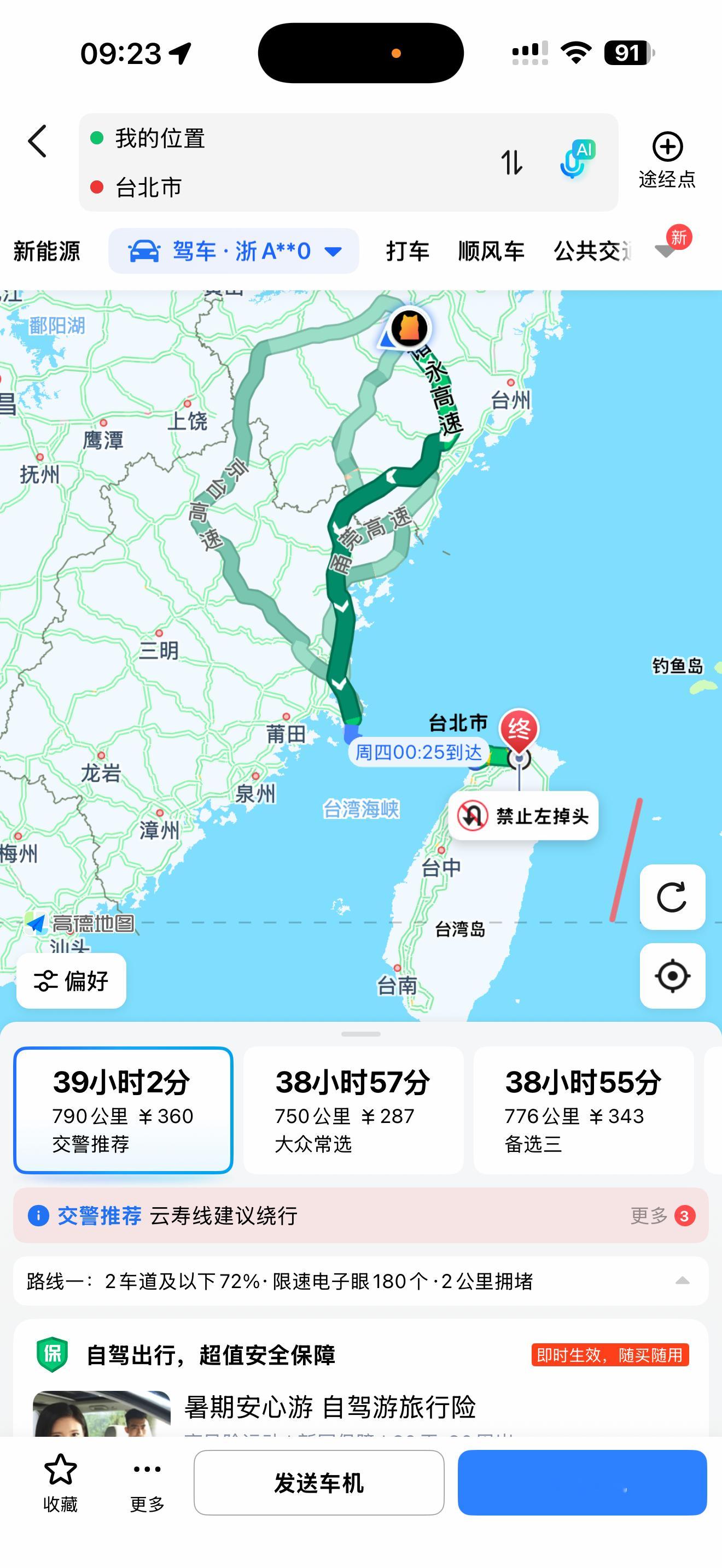Tap the back arrow to exit routing
The image size is (722, 1568).
click(38, 141)
